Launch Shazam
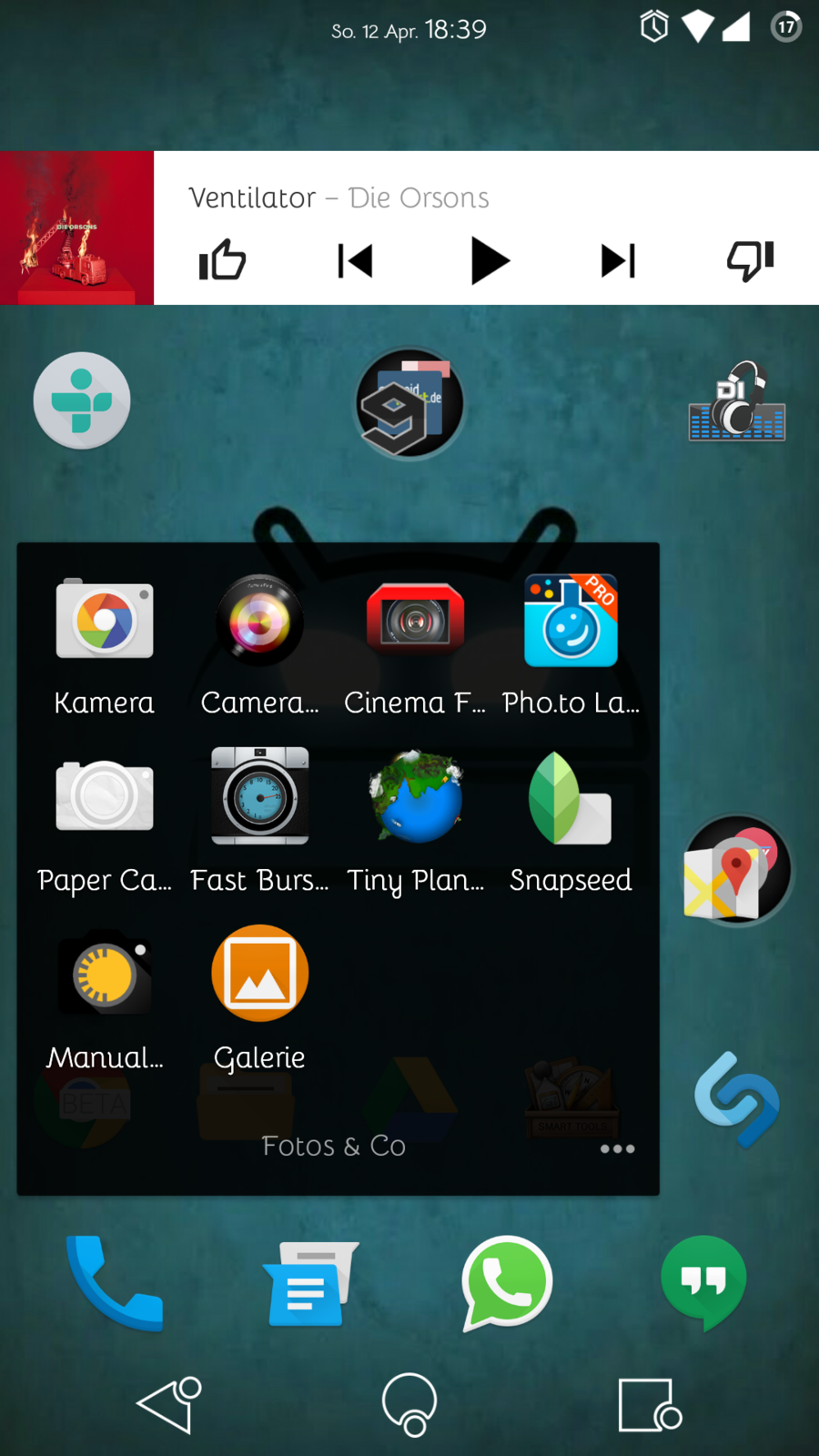Image resolution: width=819 pixels, height=1456 pixels. (737, 1098)
